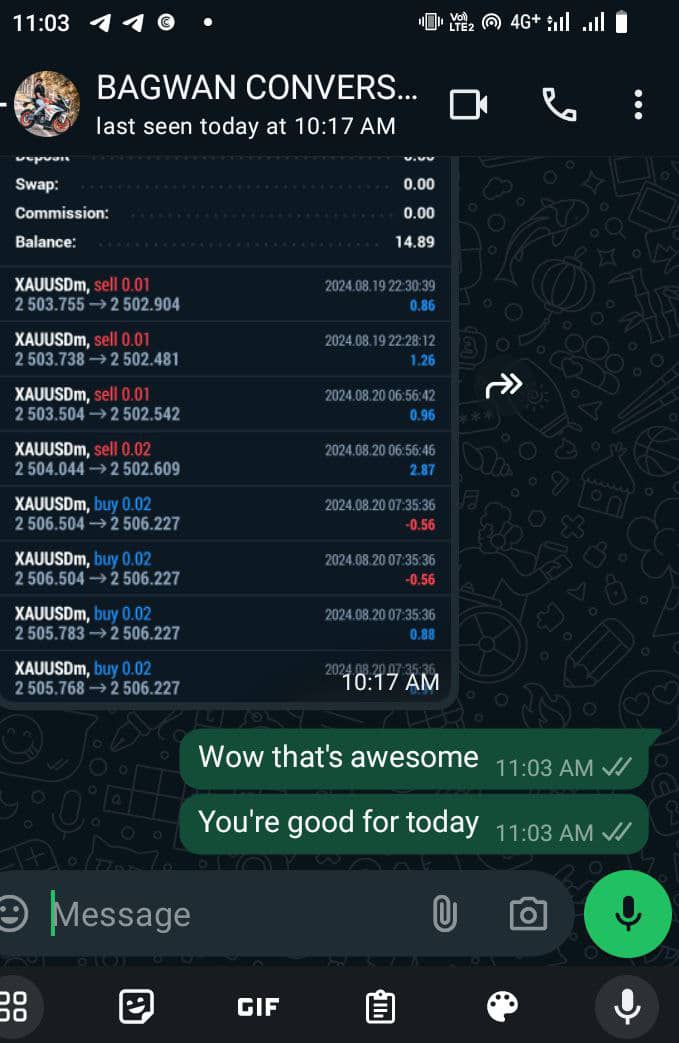Focus the Message text field
This screenshot has height=1043, width=679.
[230, 914]
